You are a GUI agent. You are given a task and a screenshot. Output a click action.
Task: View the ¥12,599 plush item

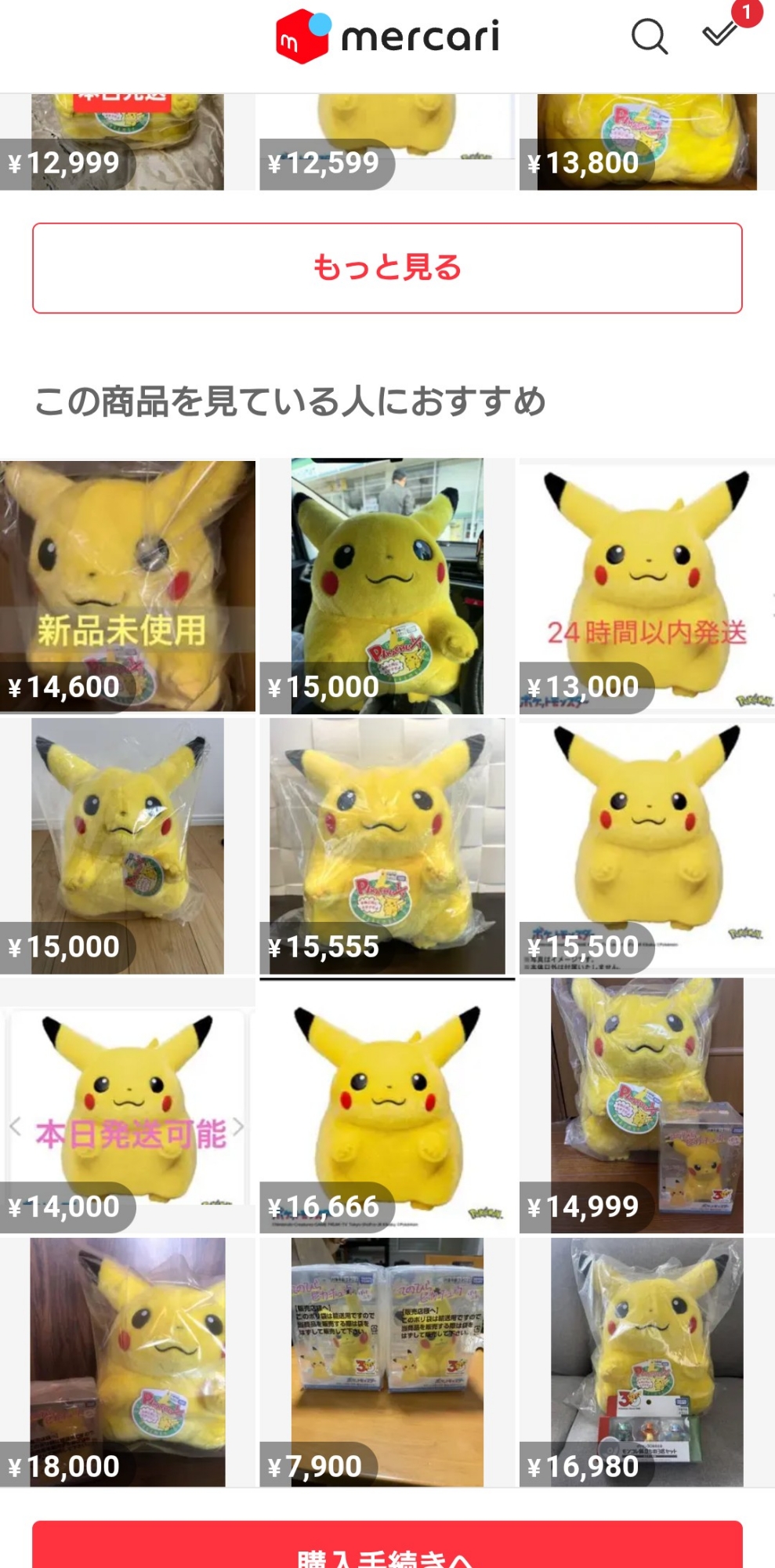click(x=387, y=143)
